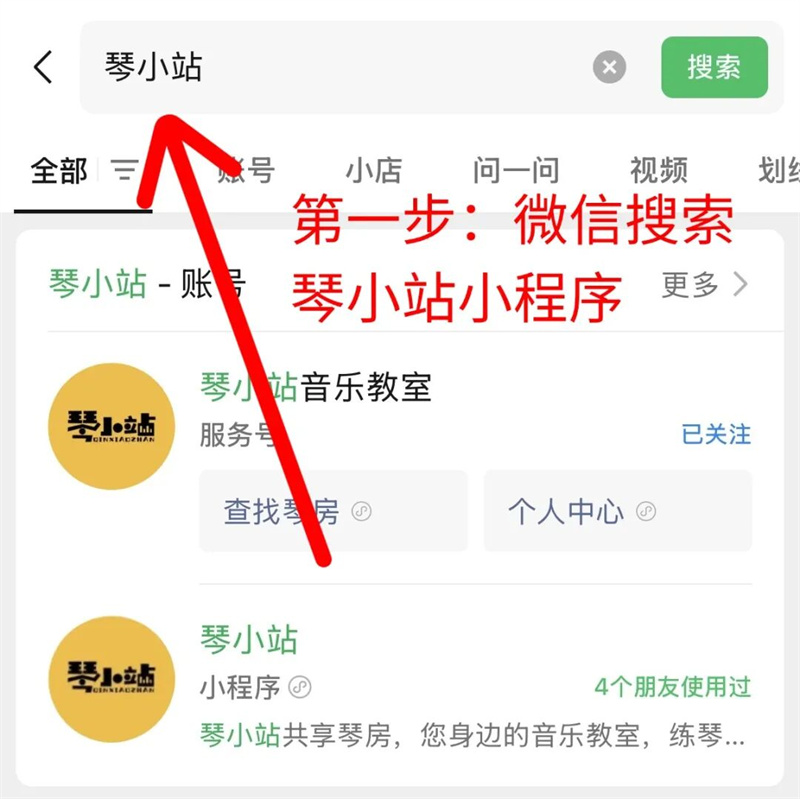800x799 pixels.
Task: Open the 琴小站音乐教室 service account
Action: point(316,388)
